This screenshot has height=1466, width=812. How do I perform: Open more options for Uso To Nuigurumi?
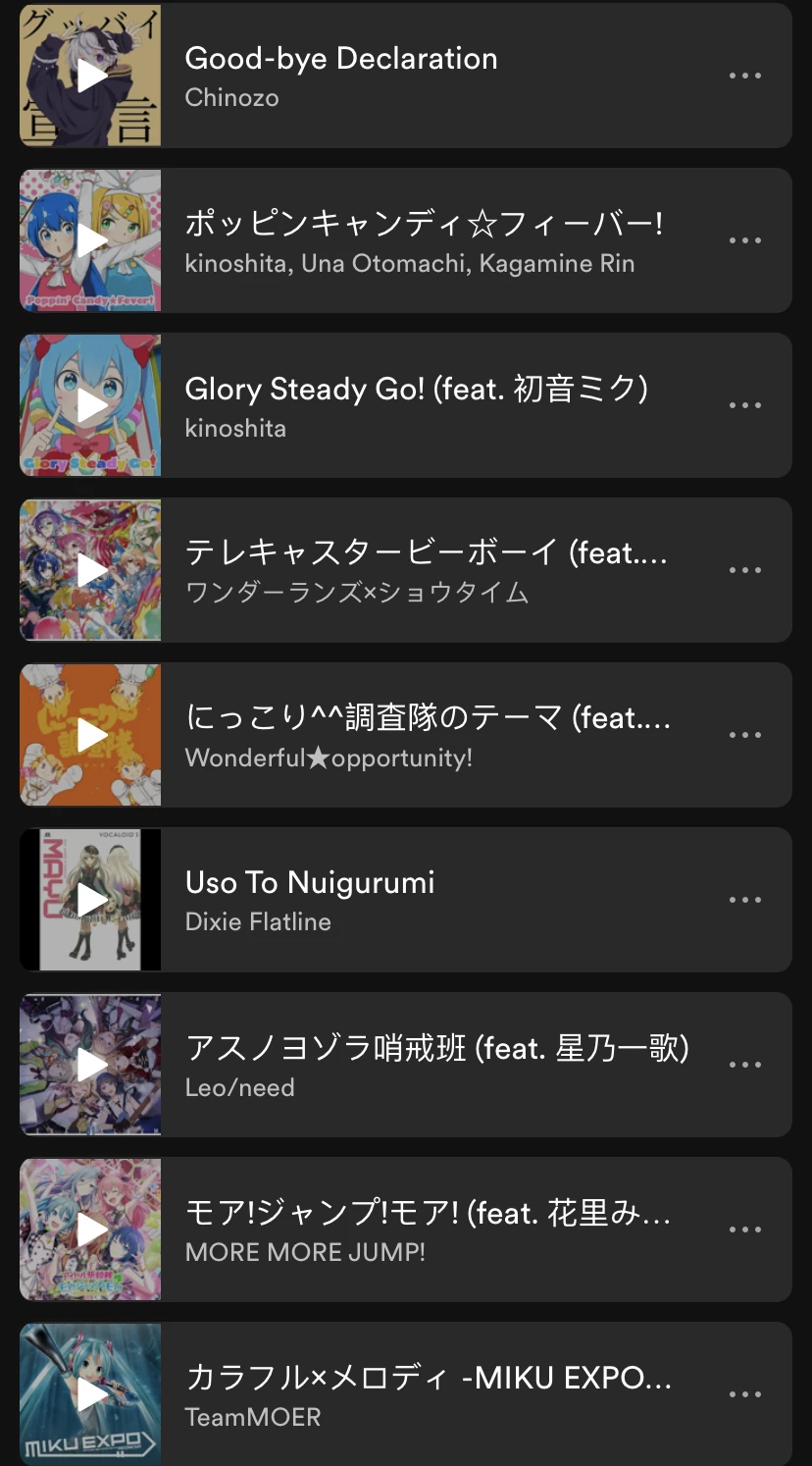746,899
